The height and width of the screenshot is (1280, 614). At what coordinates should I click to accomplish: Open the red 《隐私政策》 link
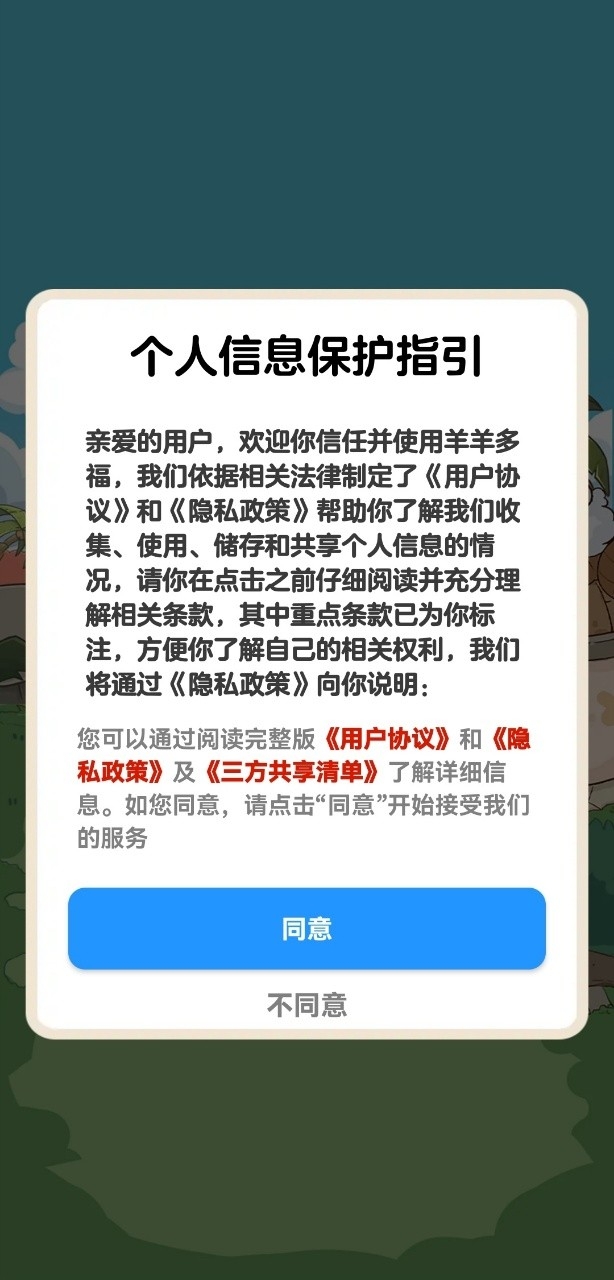click(120, 772)
